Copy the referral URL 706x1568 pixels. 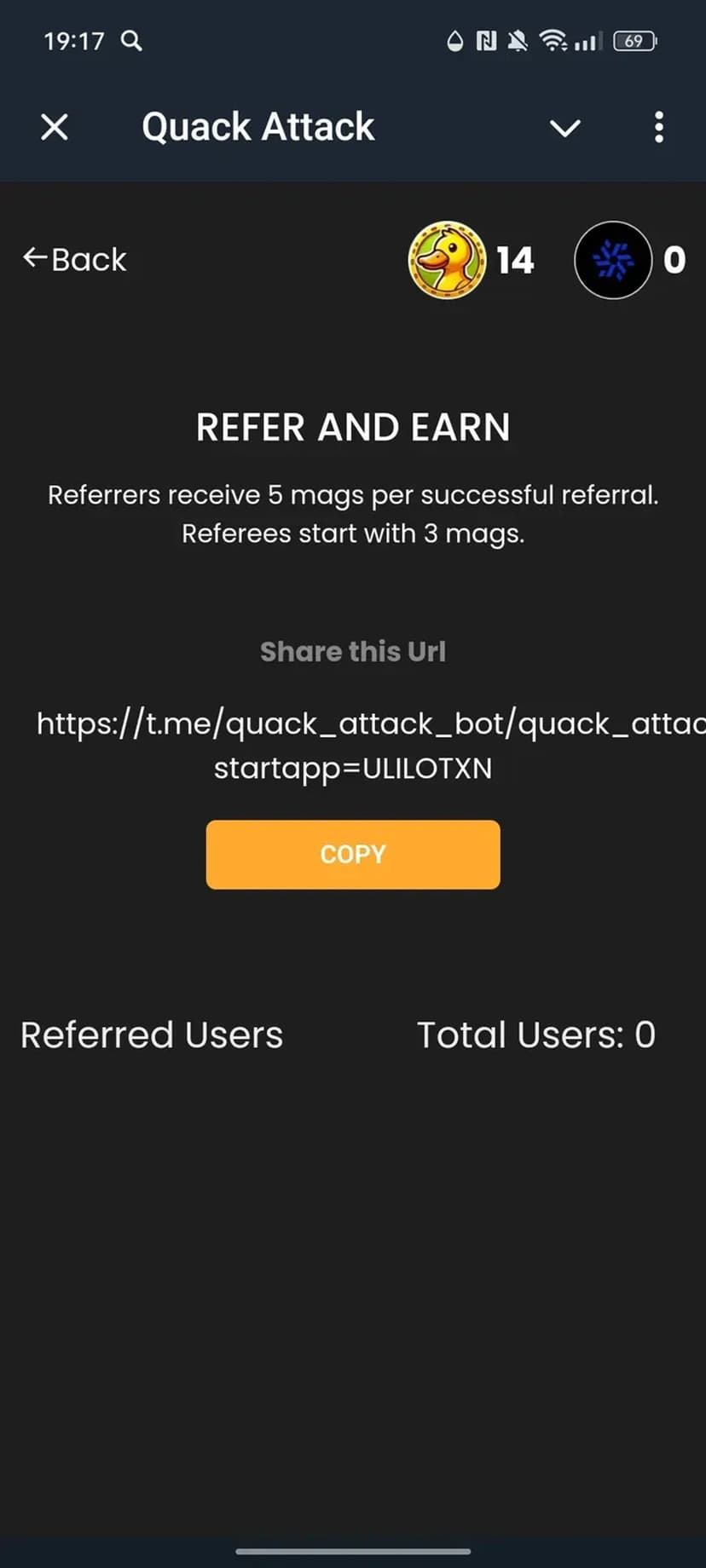[353, 854]
